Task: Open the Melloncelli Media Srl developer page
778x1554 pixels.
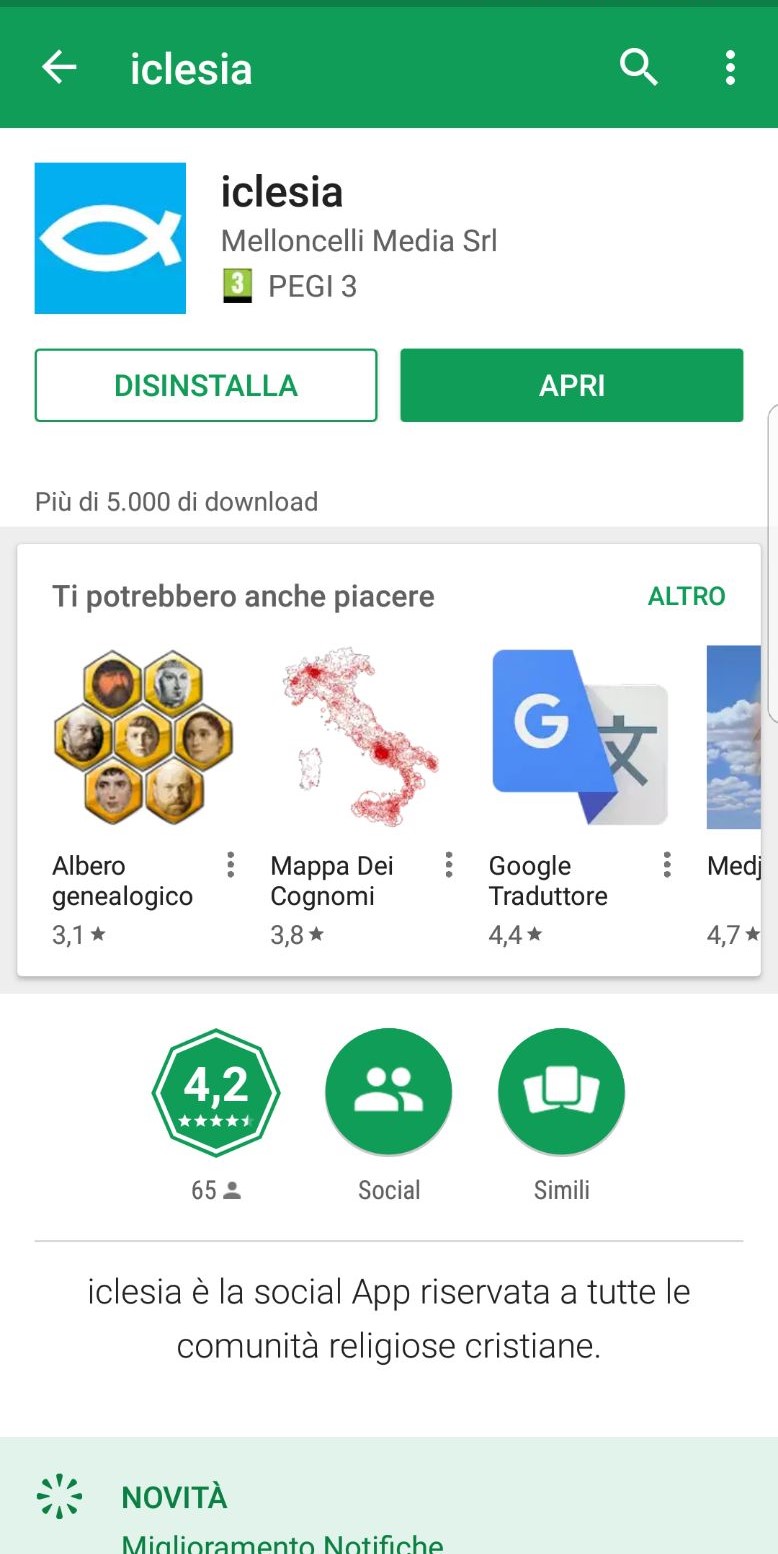Action: point(359,241)
